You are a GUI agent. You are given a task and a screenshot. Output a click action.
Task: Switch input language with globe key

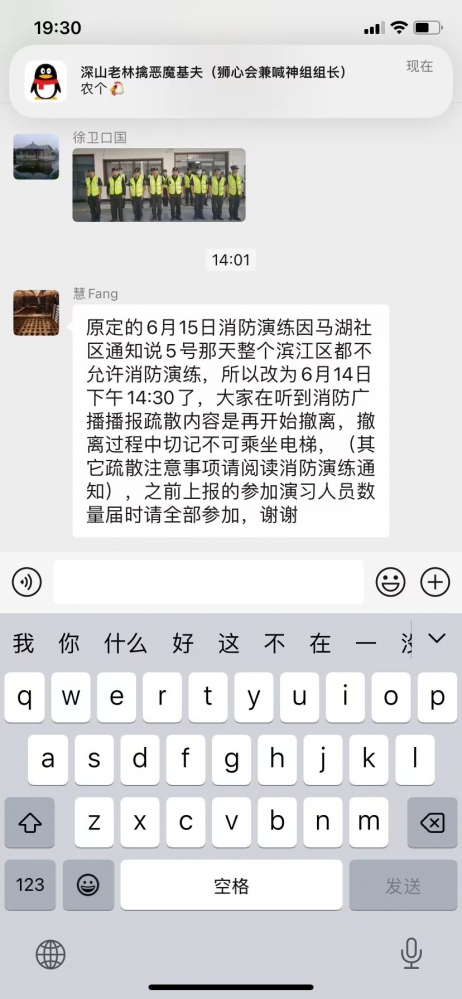click(50, 954)
